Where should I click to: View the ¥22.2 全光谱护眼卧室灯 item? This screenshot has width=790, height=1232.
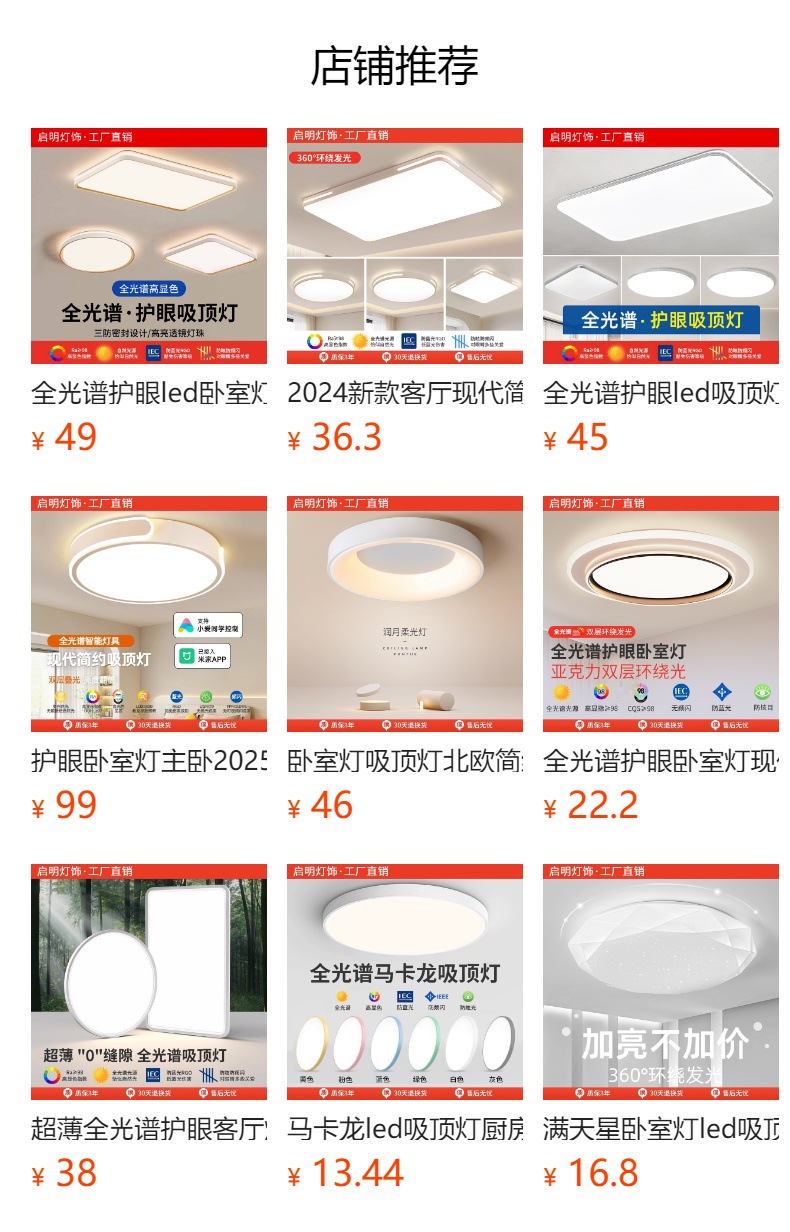tap(660, 614)
